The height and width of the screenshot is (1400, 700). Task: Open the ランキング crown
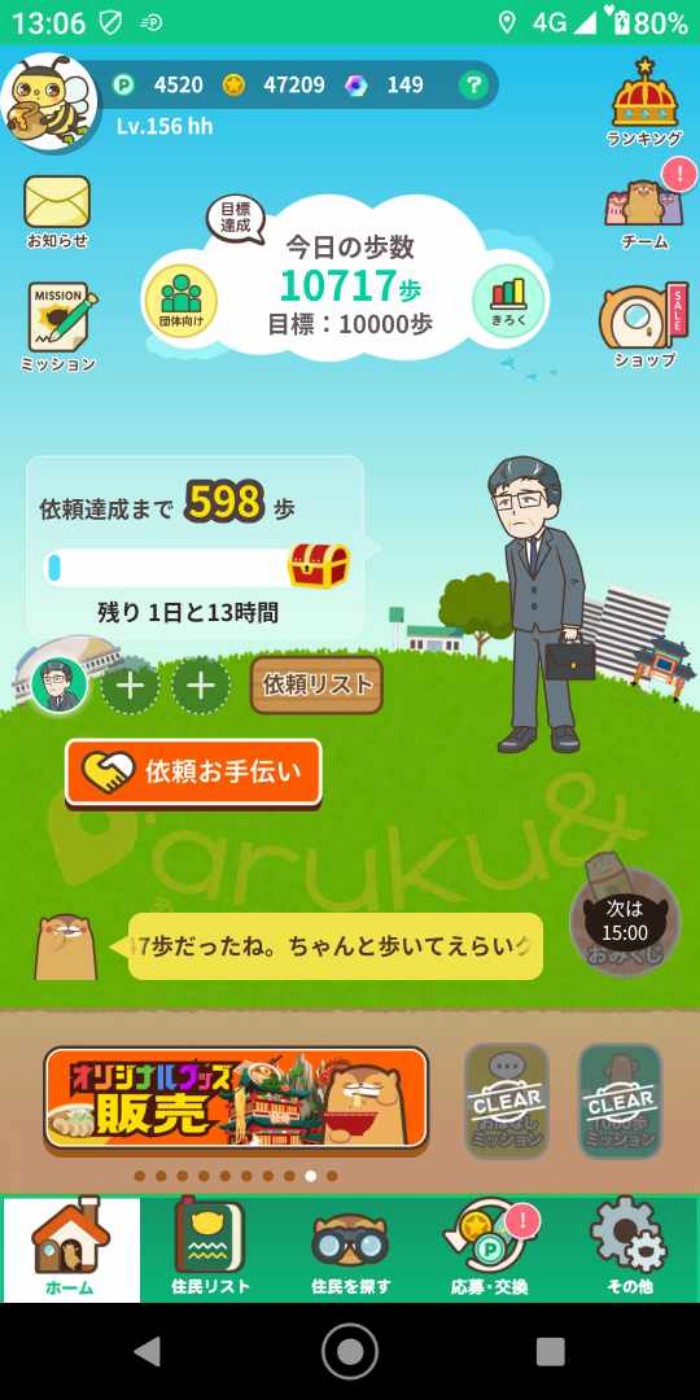point(645,102)
